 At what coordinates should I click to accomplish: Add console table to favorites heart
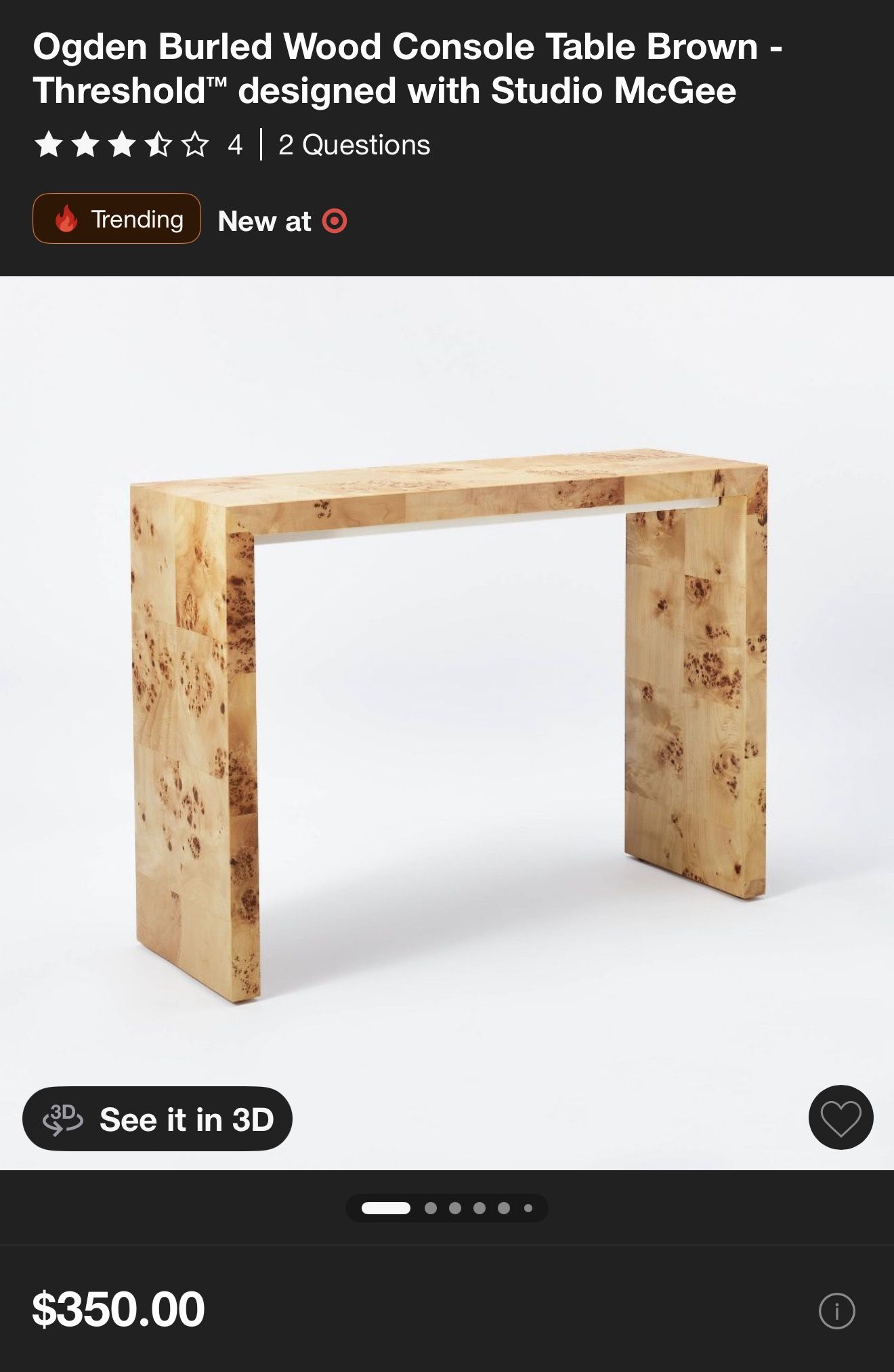(840, 1117)
